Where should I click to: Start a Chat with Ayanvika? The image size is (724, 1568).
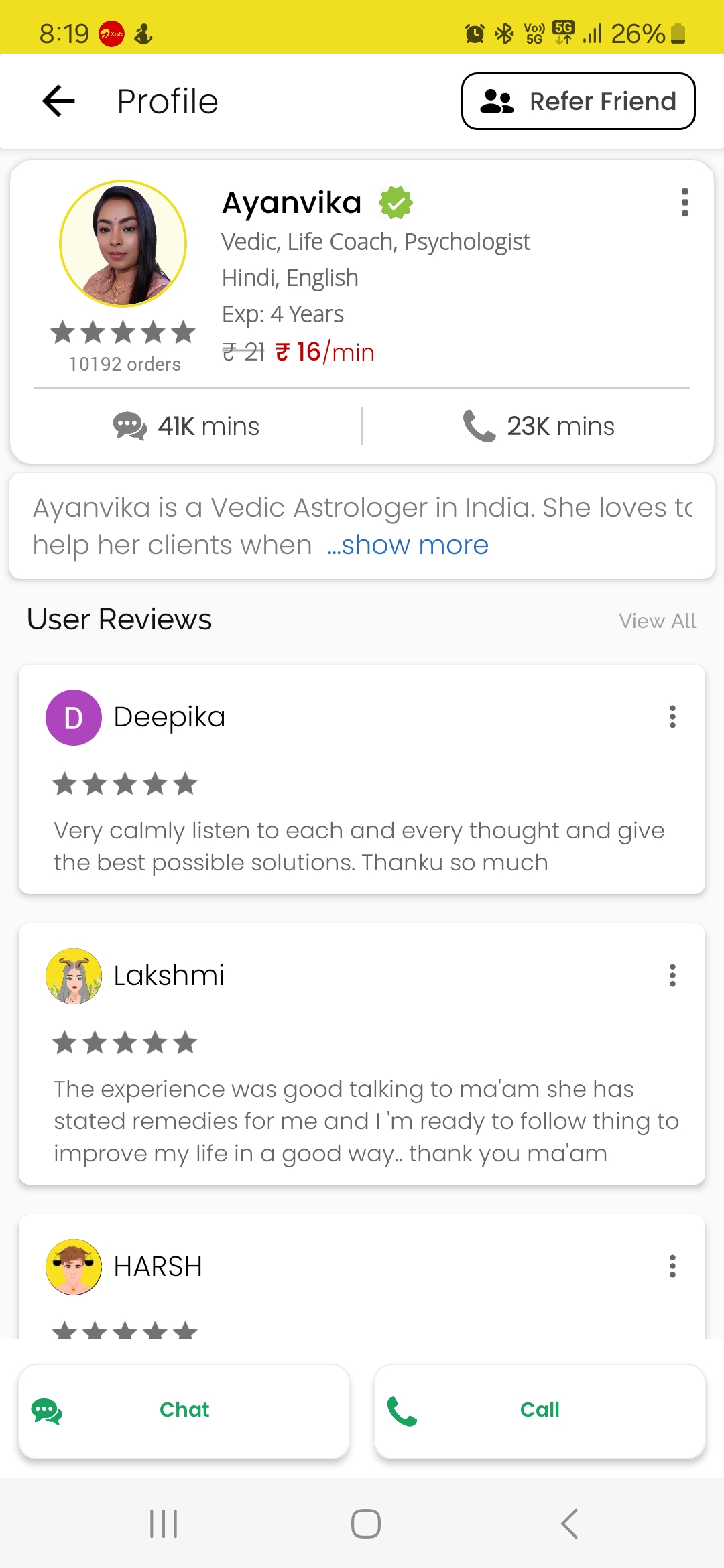184,1411
